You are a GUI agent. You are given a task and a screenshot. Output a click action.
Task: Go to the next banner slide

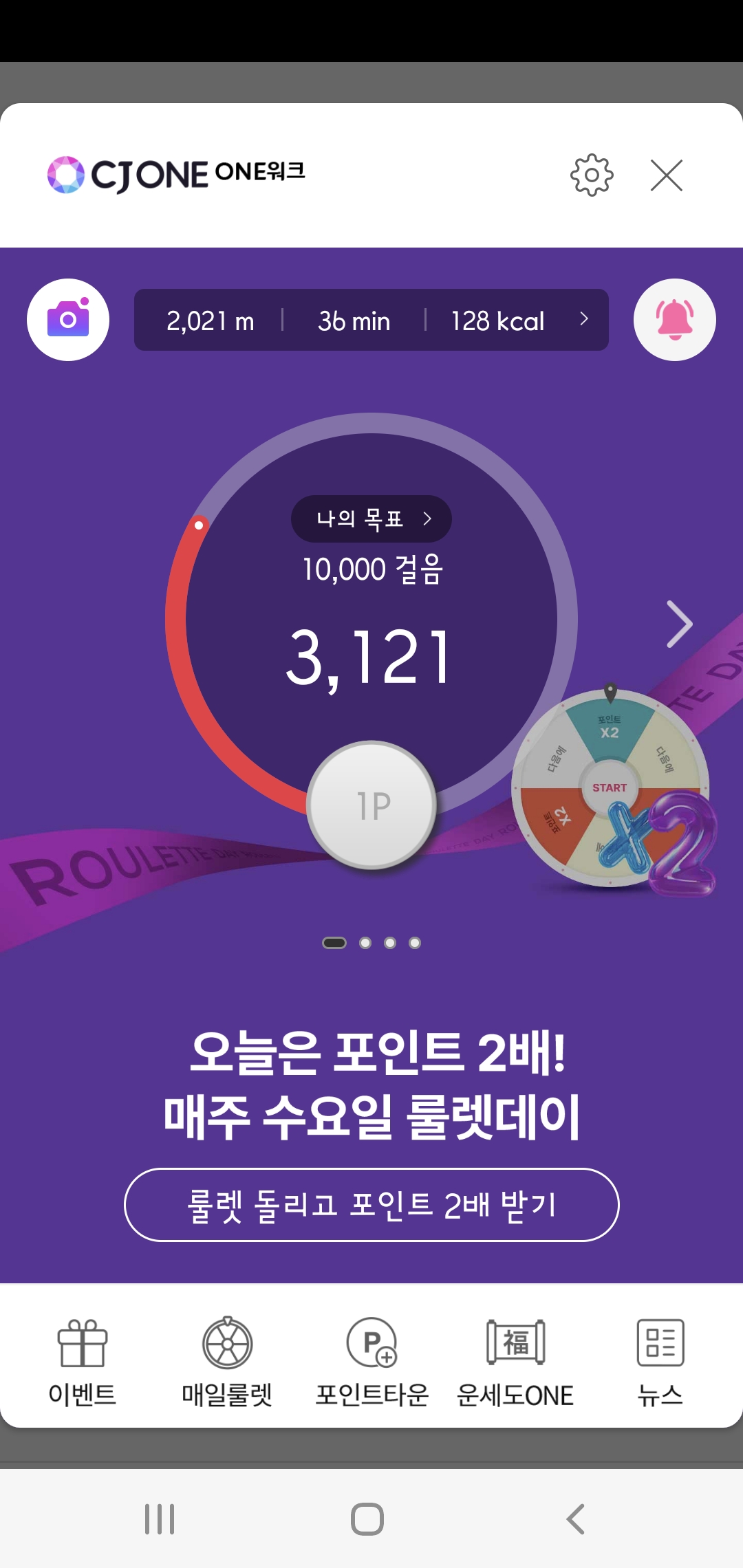click(679, 624)
